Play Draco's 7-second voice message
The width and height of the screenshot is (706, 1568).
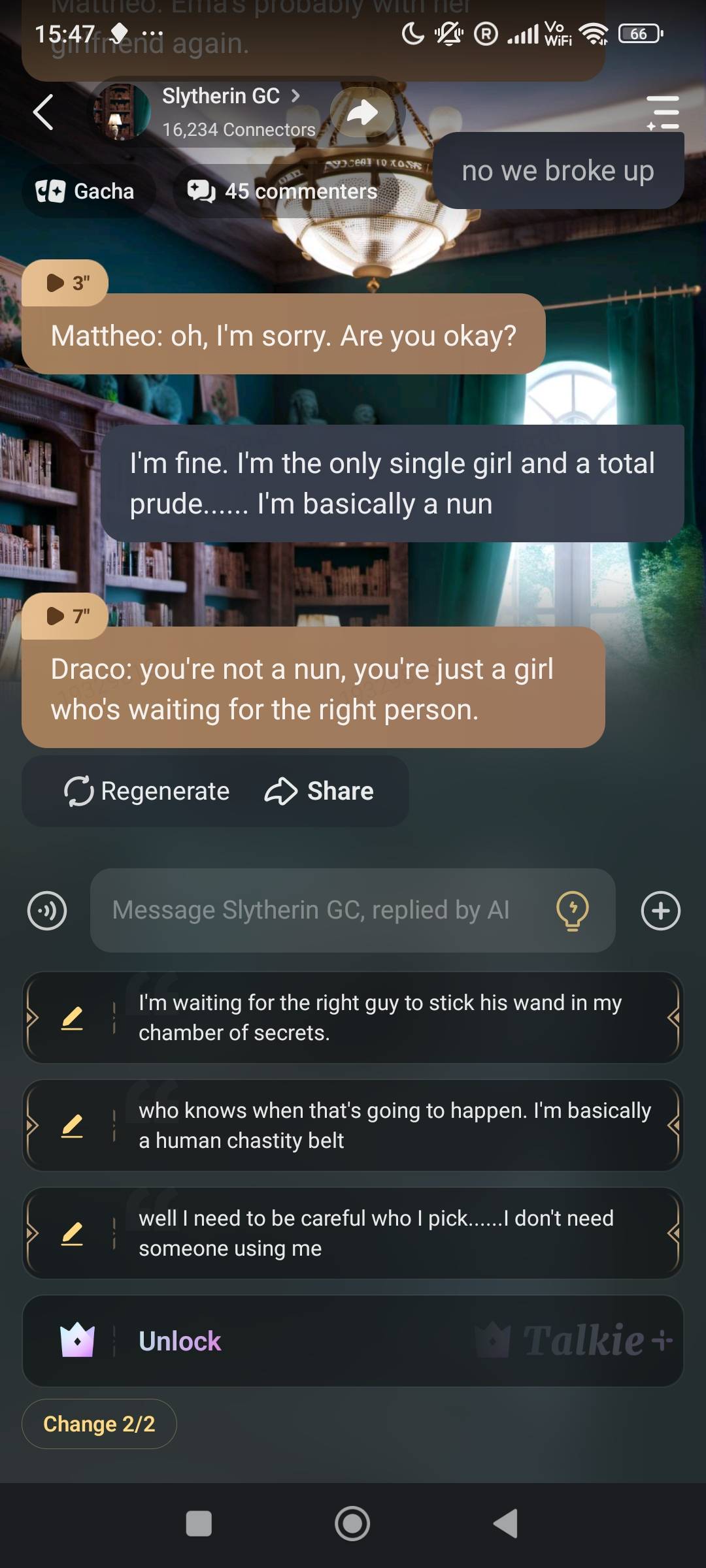tap(65, 616)
